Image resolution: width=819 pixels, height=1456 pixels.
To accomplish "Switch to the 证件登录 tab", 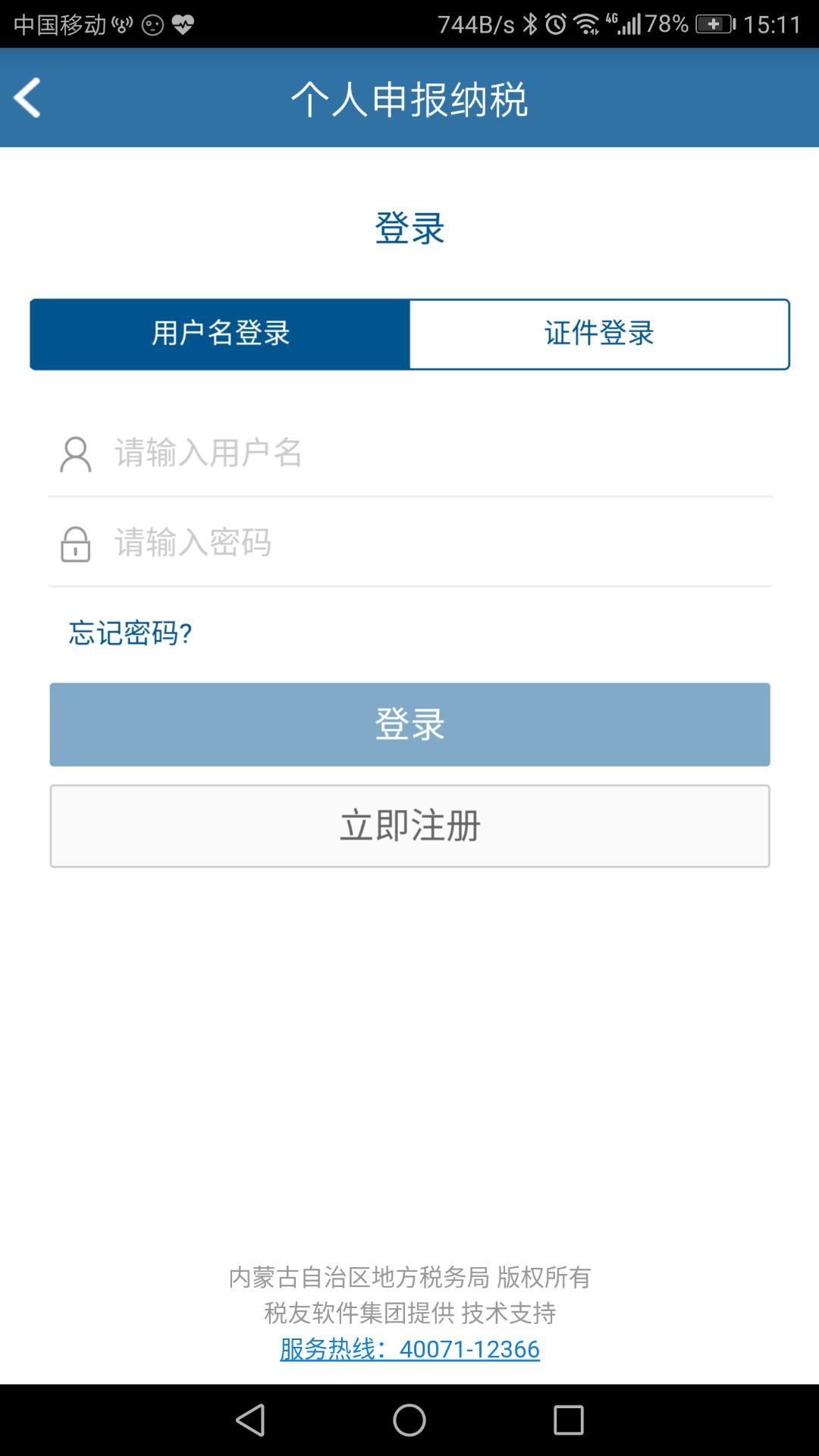I will click(598, 334).
